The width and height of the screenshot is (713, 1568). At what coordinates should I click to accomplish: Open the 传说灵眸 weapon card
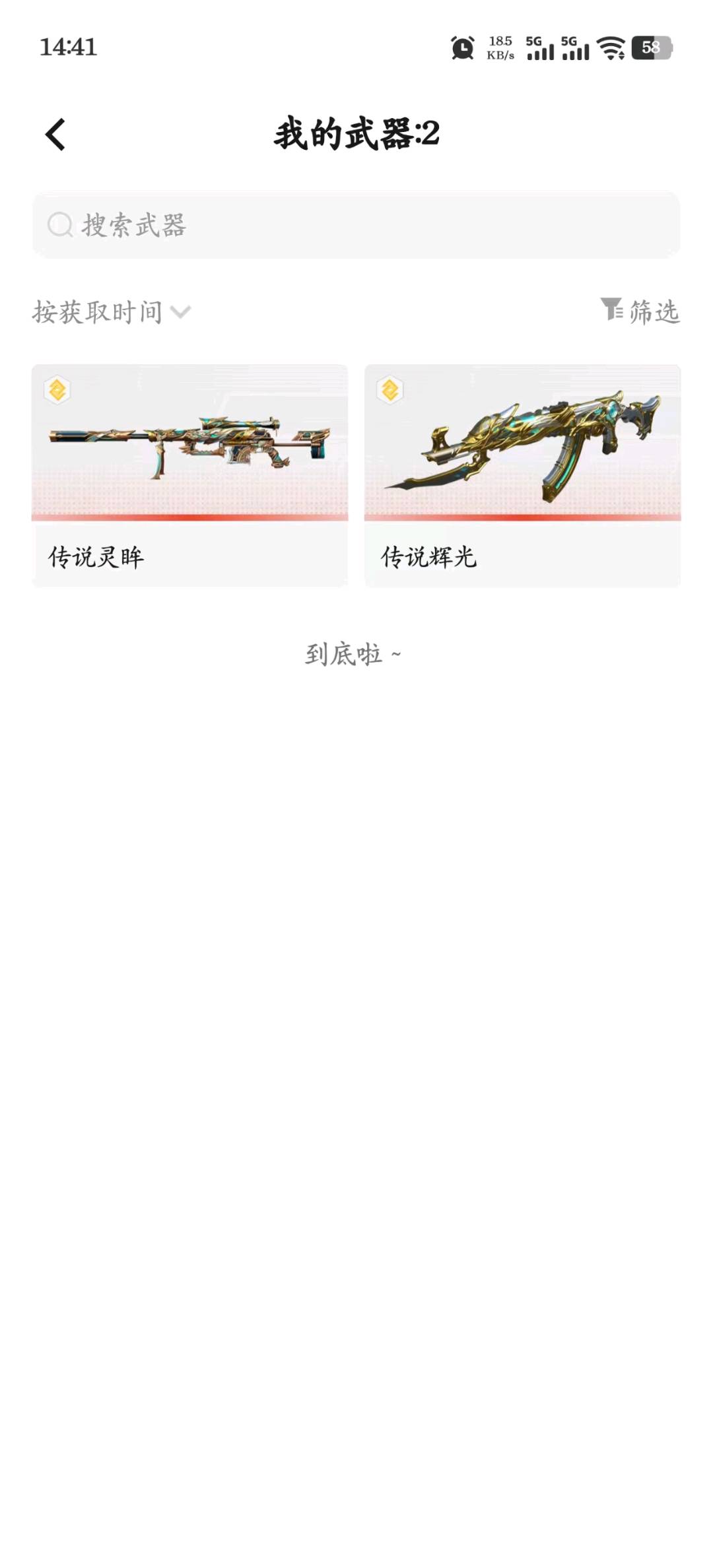click(190, 475)
